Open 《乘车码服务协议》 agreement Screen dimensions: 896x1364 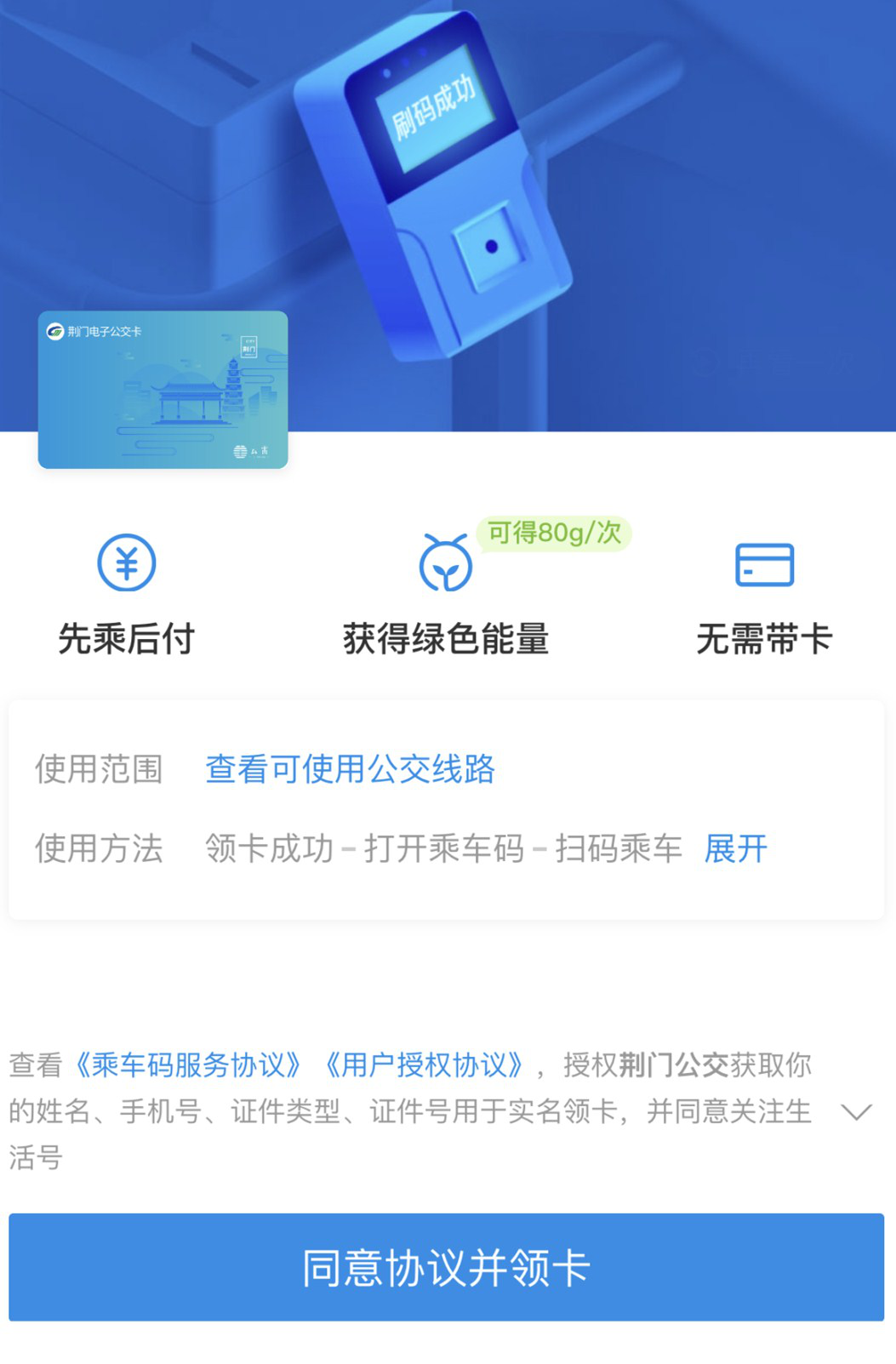188,1064
